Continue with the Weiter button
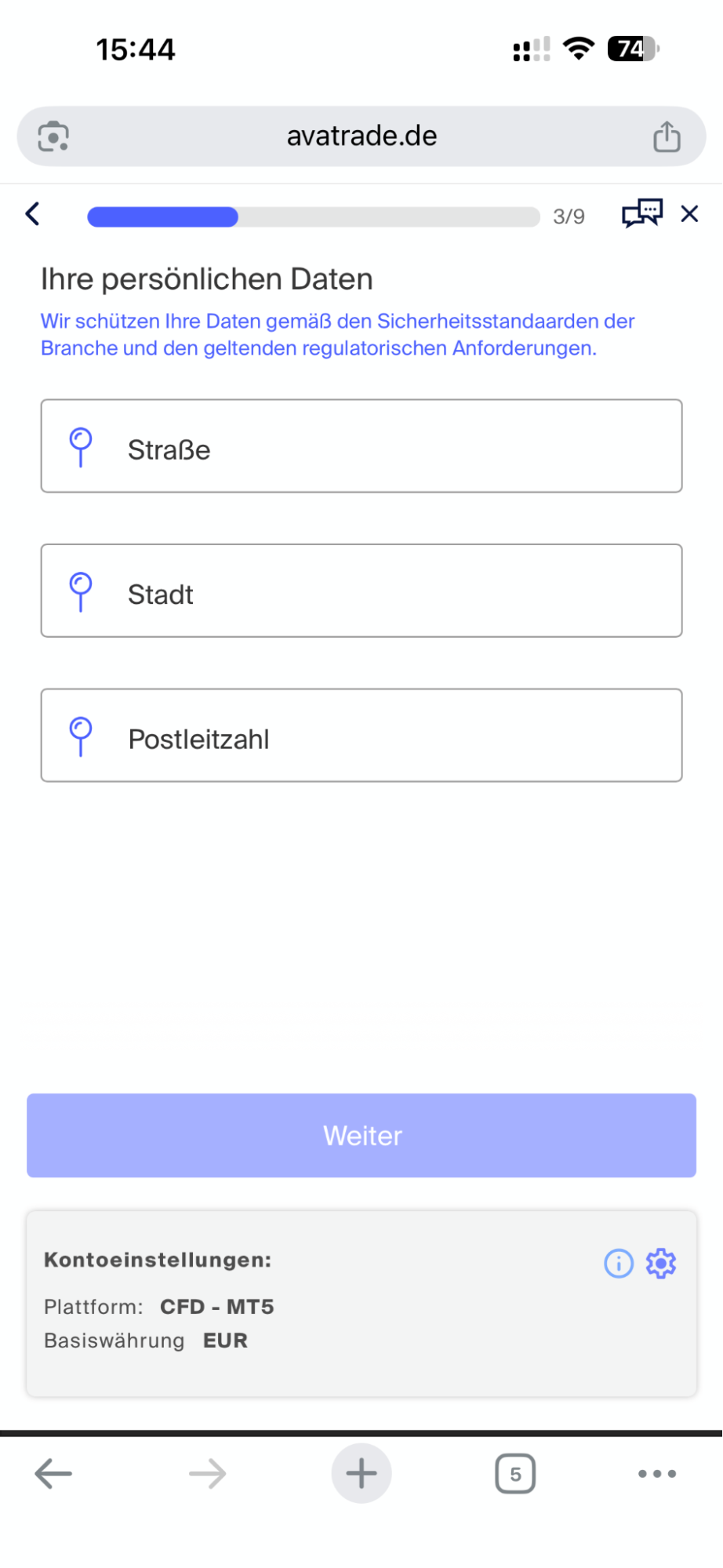723x1568 pixels. pos(361,1135)
